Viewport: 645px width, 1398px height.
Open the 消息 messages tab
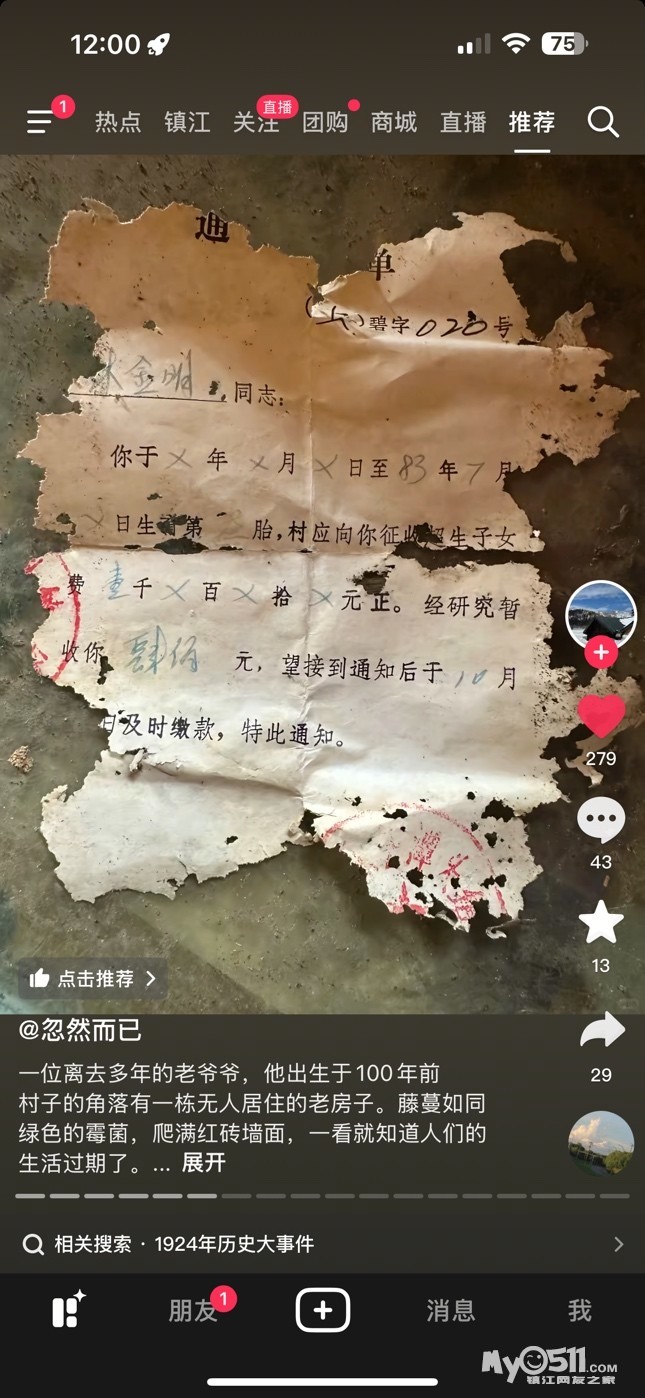point(451,1310)
